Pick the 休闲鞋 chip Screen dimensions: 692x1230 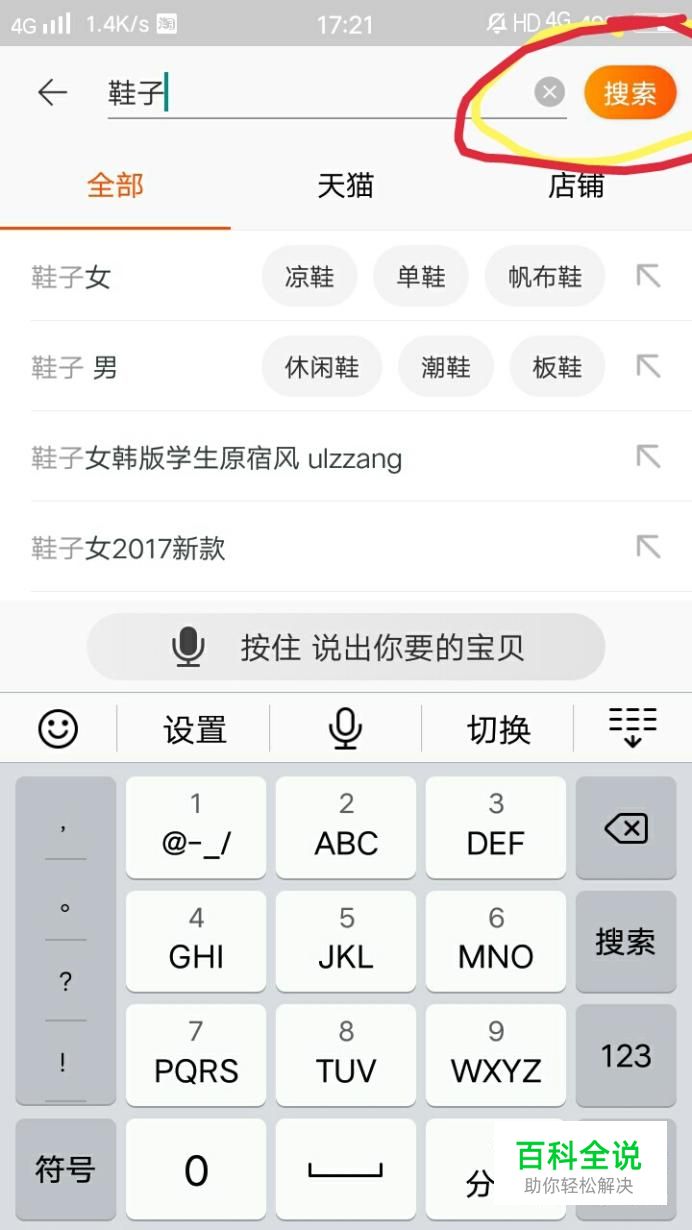tap(322, 367)
